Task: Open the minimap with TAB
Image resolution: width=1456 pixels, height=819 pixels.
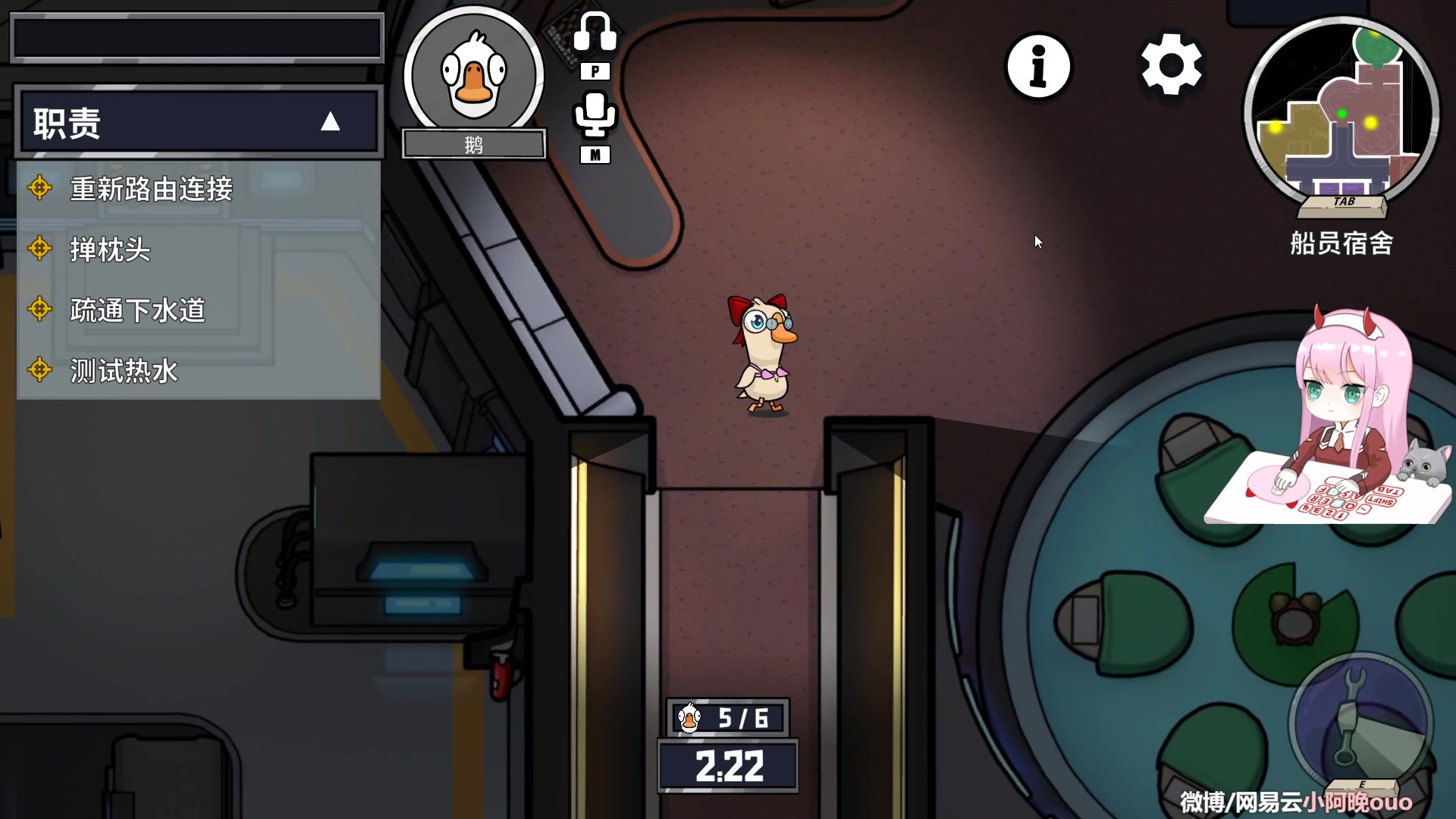Action: coord(1341,114)
